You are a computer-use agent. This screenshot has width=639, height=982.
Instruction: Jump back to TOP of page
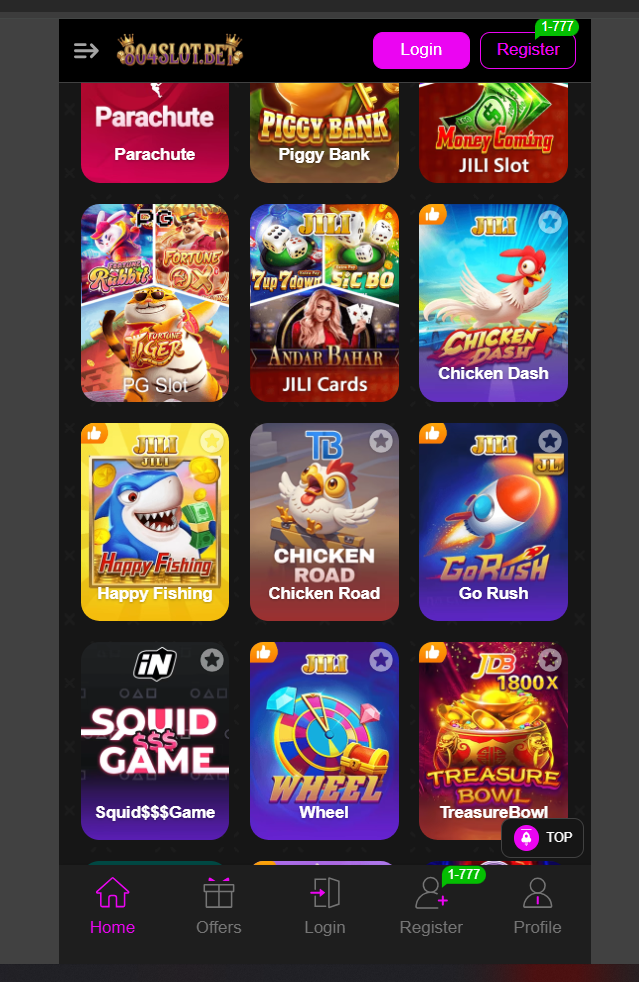point(542,838)
